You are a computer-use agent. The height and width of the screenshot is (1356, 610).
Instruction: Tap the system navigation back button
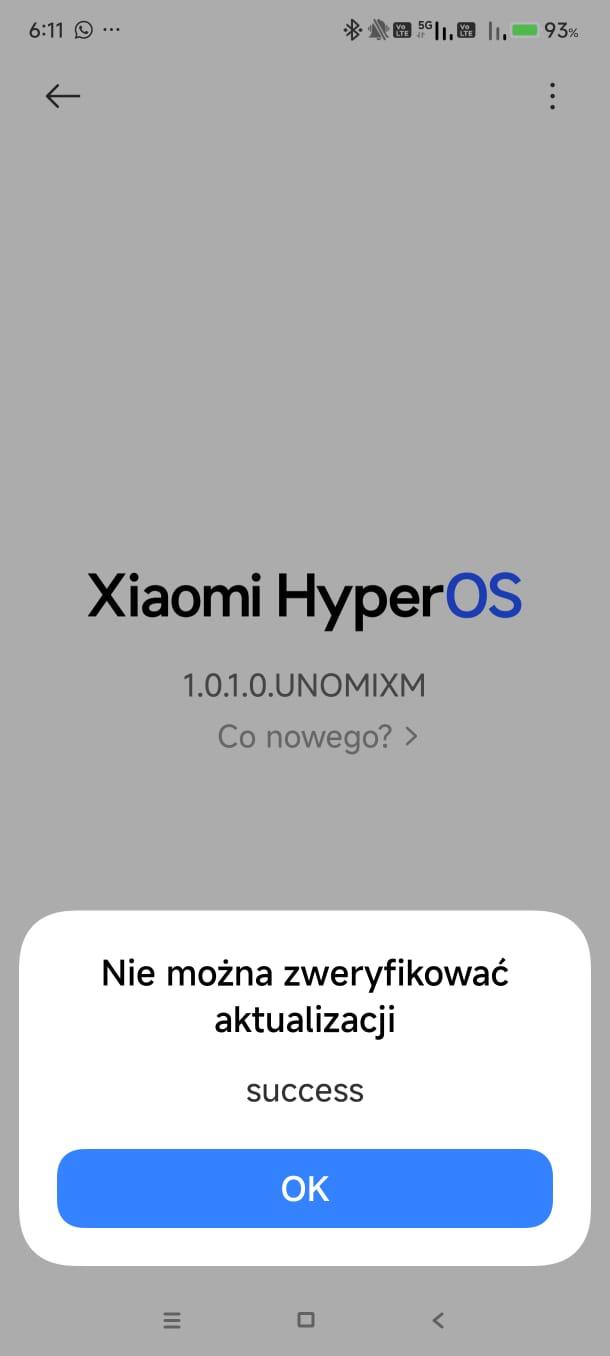pos(437,1320)
